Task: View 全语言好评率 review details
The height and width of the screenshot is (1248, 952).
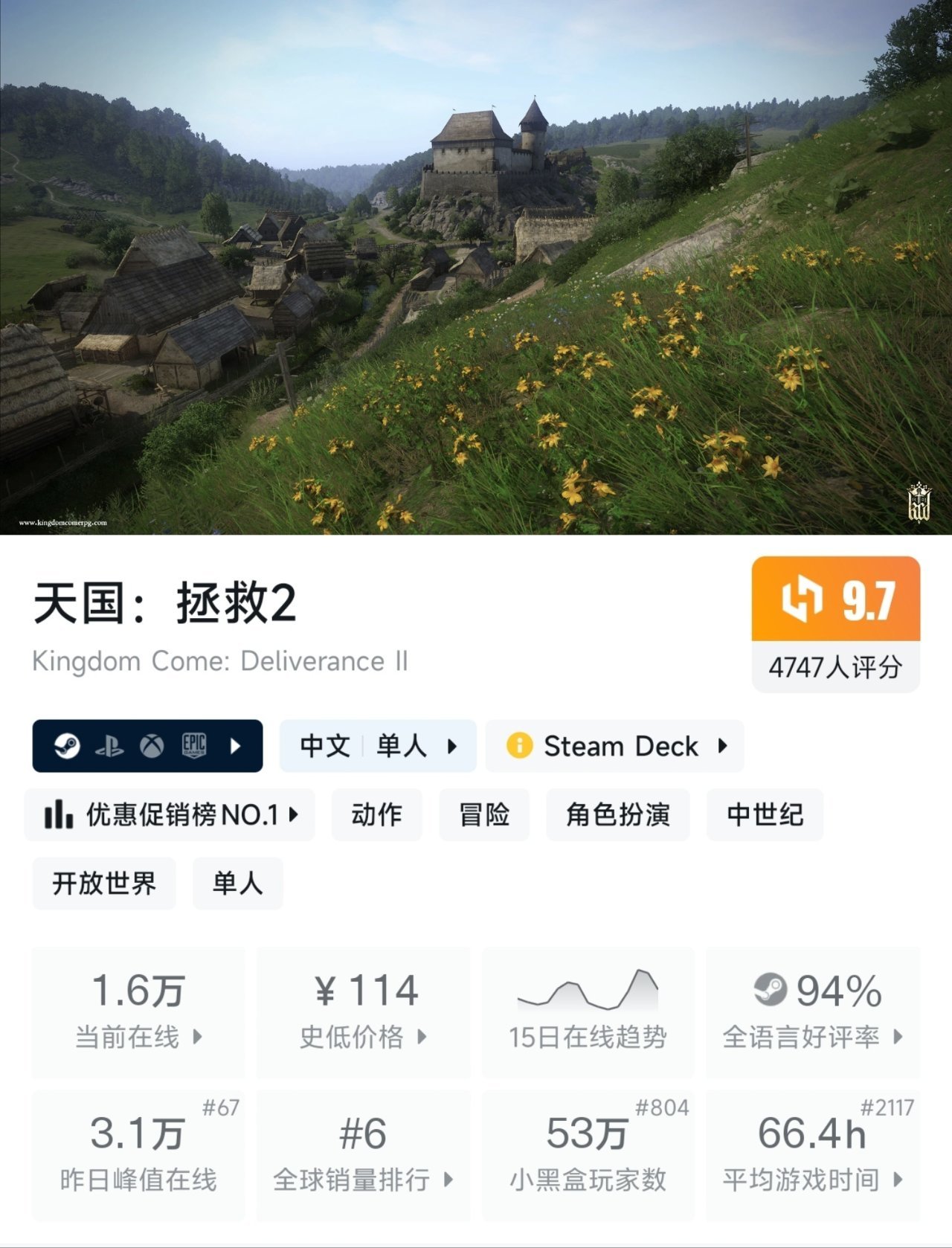Action: [x=813, y=1012]
